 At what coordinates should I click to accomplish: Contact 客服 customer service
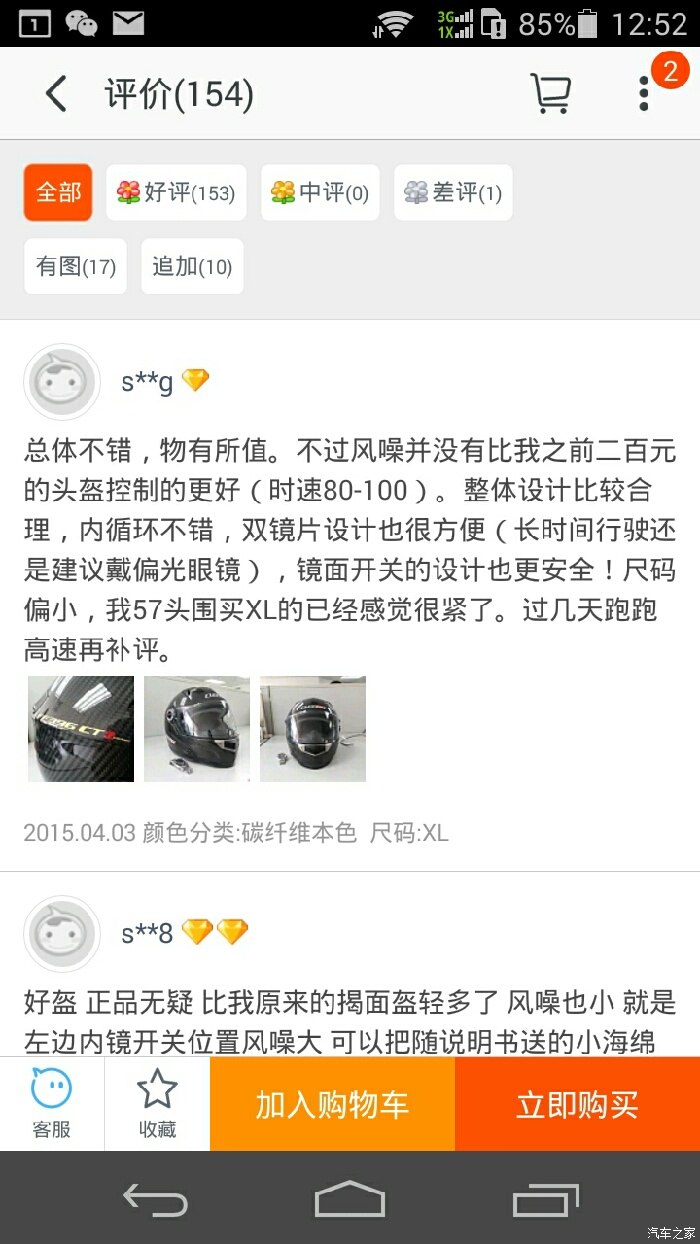point(51,1103)
